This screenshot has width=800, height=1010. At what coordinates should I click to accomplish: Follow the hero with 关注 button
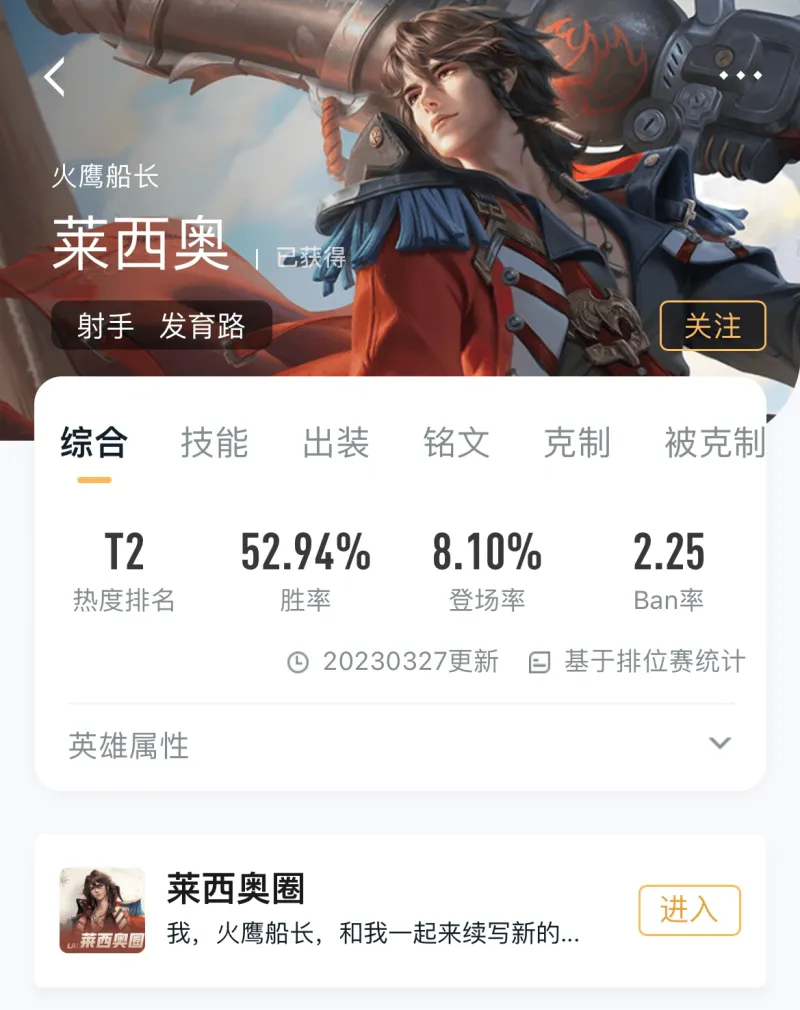pyautogui.click(x=712, y=326)
